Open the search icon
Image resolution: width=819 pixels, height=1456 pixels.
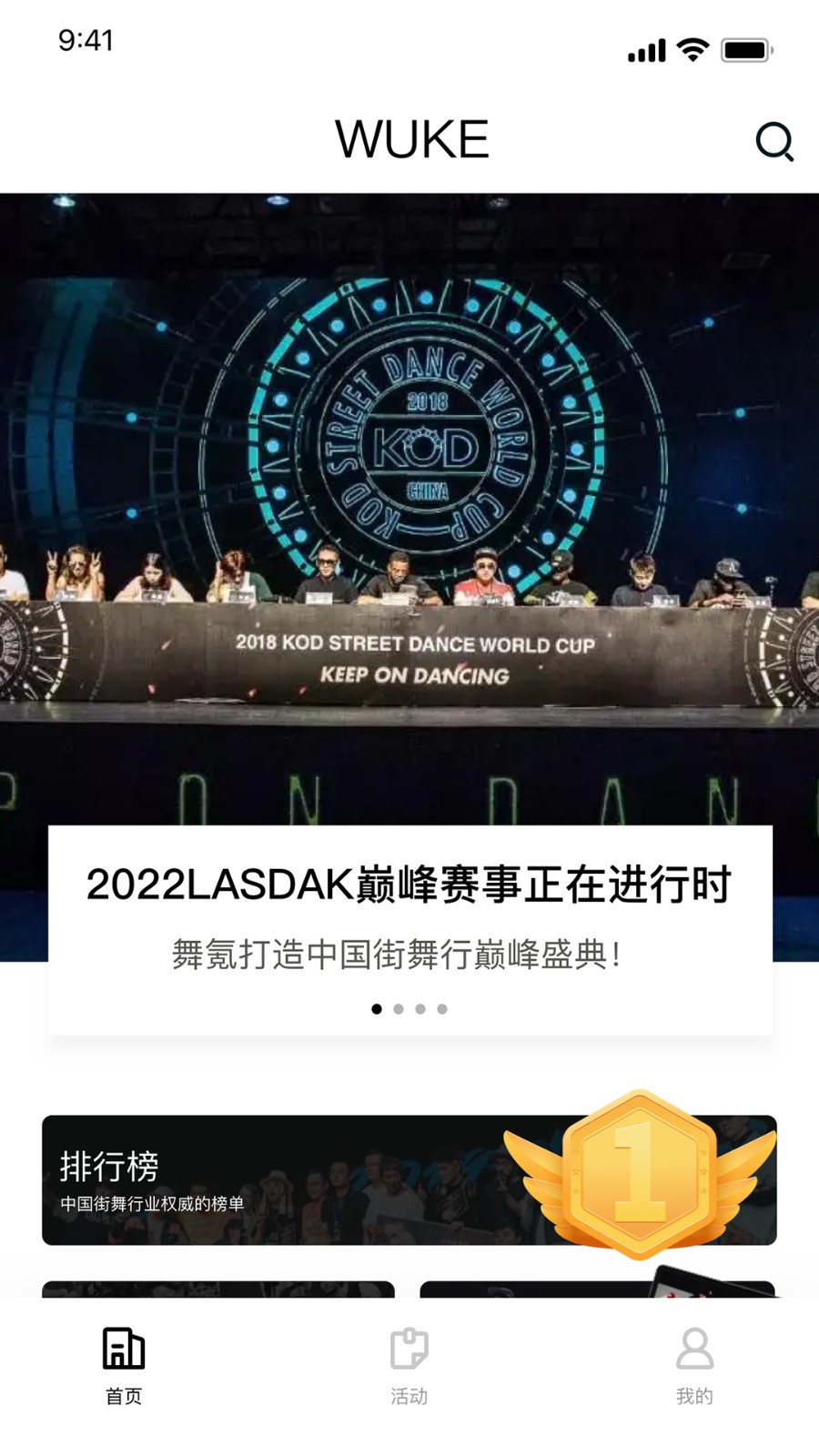(x=774, y=141)
